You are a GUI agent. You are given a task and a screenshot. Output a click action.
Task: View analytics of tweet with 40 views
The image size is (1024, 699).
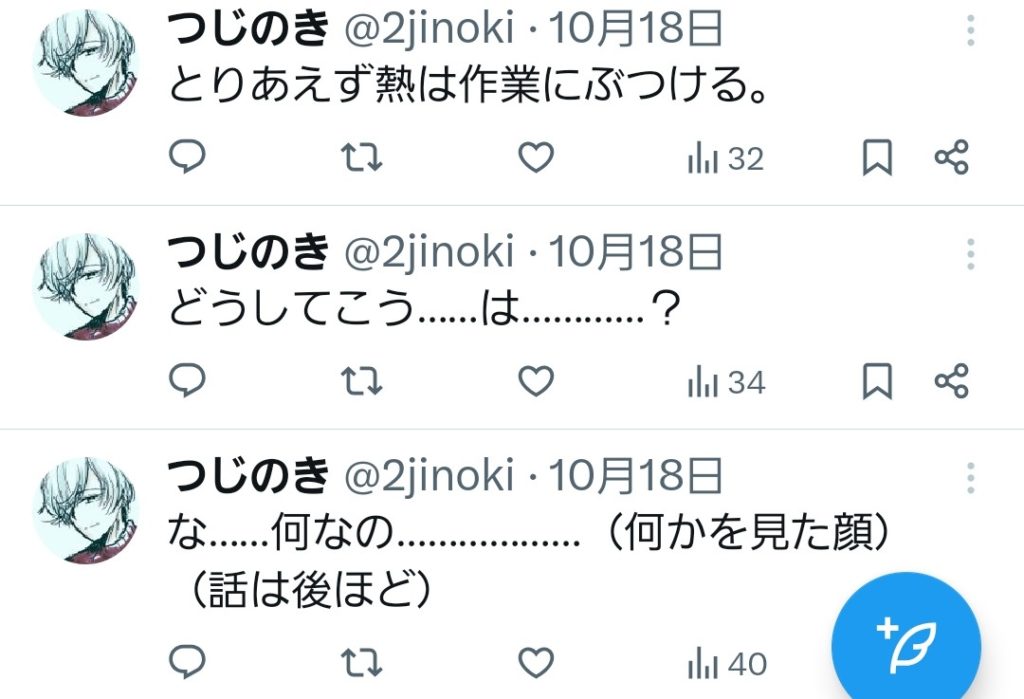(x=727, y=663)
